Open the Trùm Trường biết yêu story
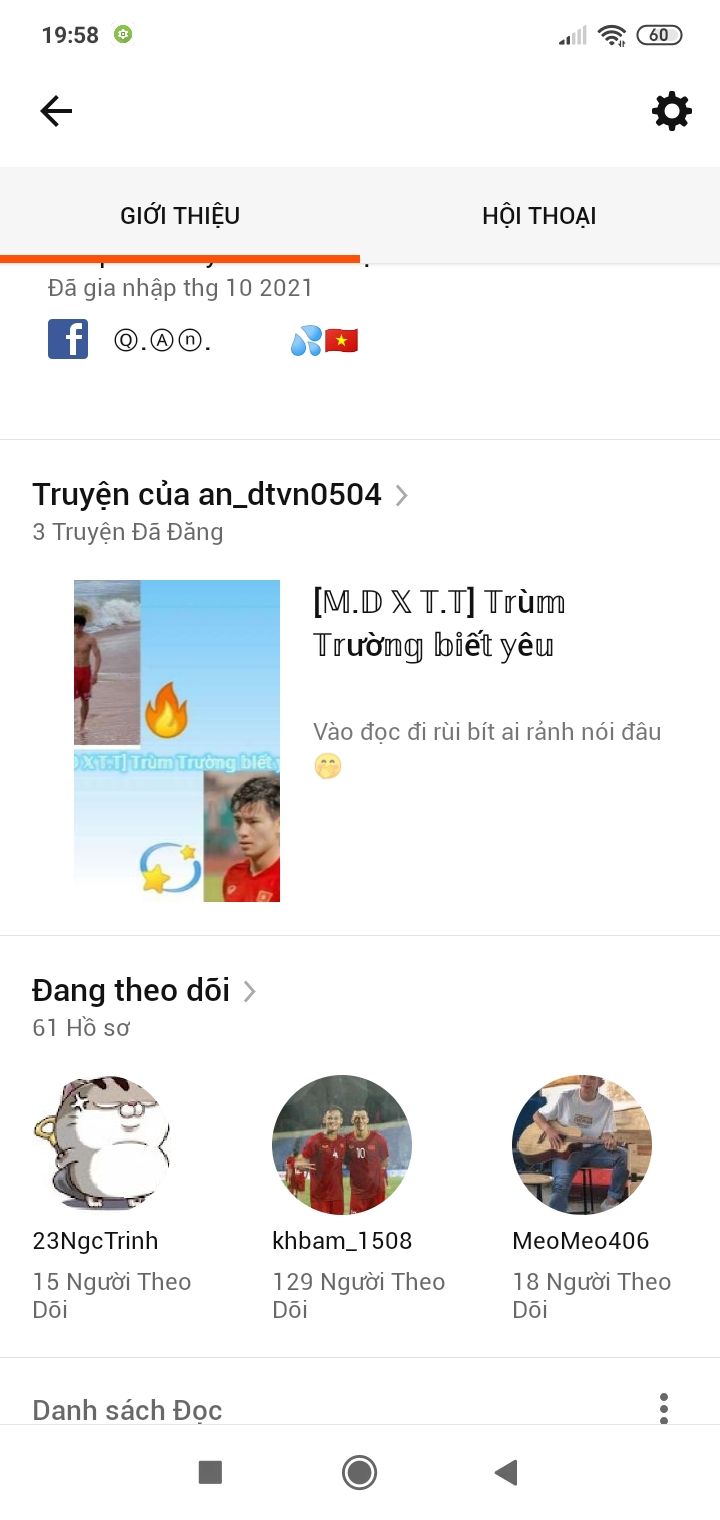Image resolution: width=720 pixels, height=1520 pixels. (438, 623)
